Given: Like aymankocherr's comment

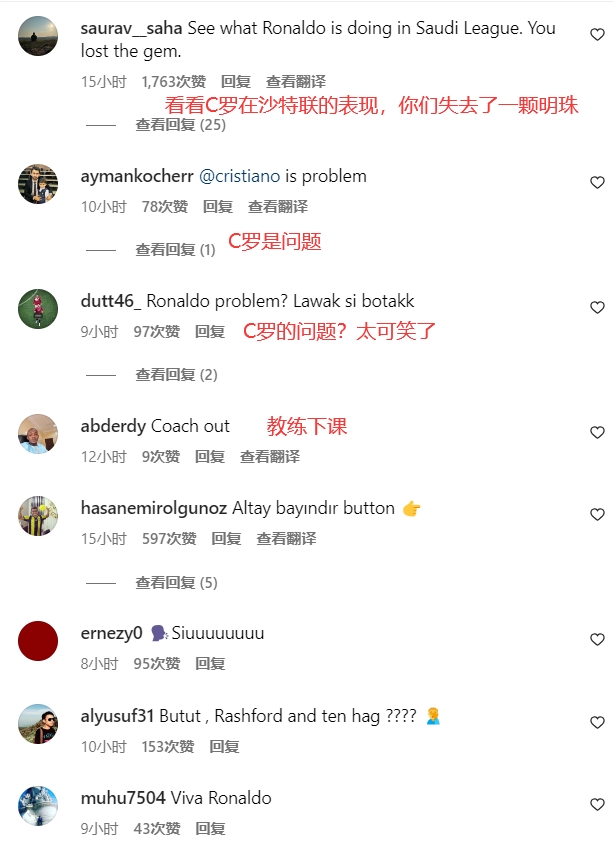Looking at the screenshot, I should (597, 183).
